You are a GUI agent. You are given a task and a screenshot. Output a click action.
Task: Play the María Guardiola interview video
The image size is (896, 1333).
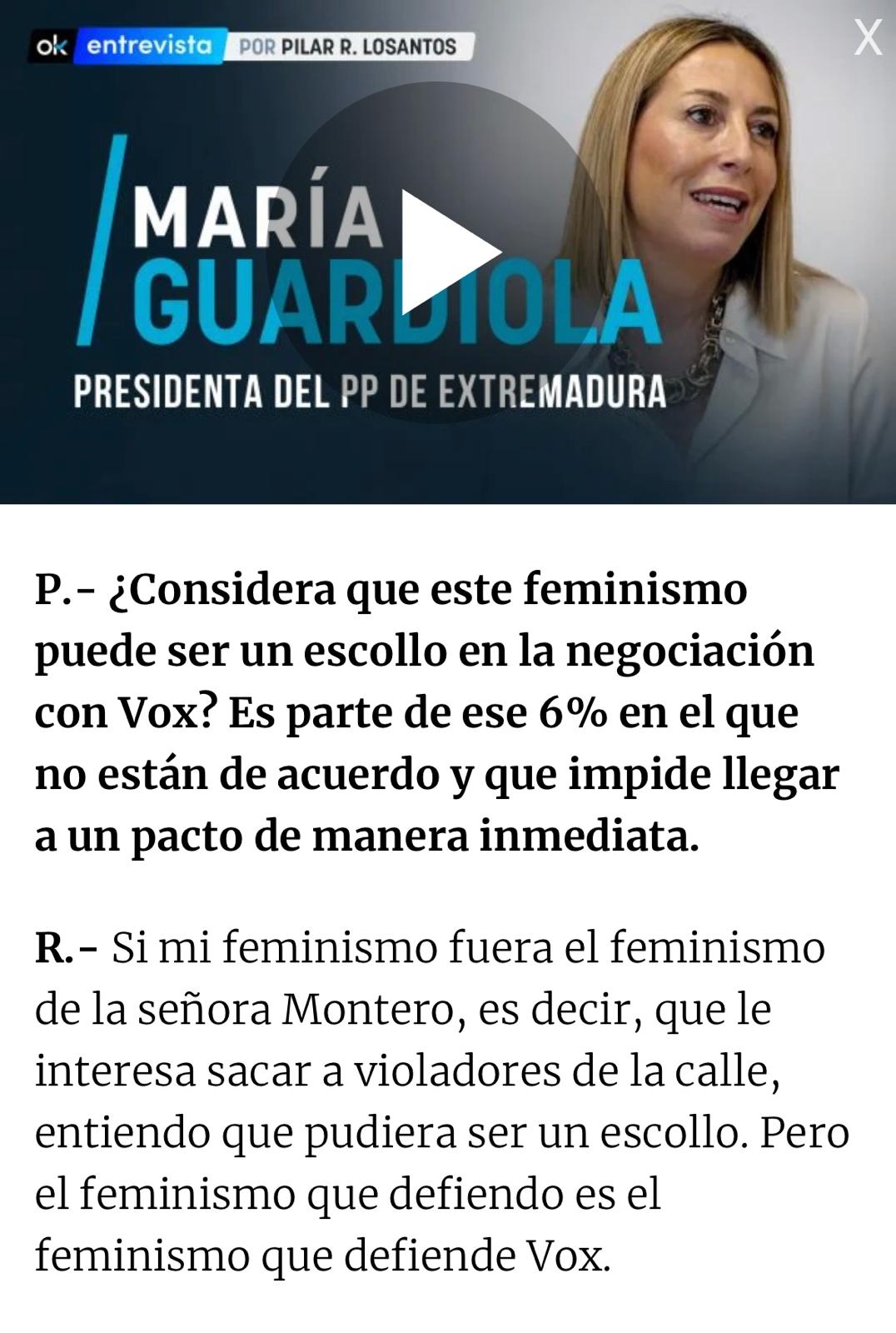coord(447,252)
